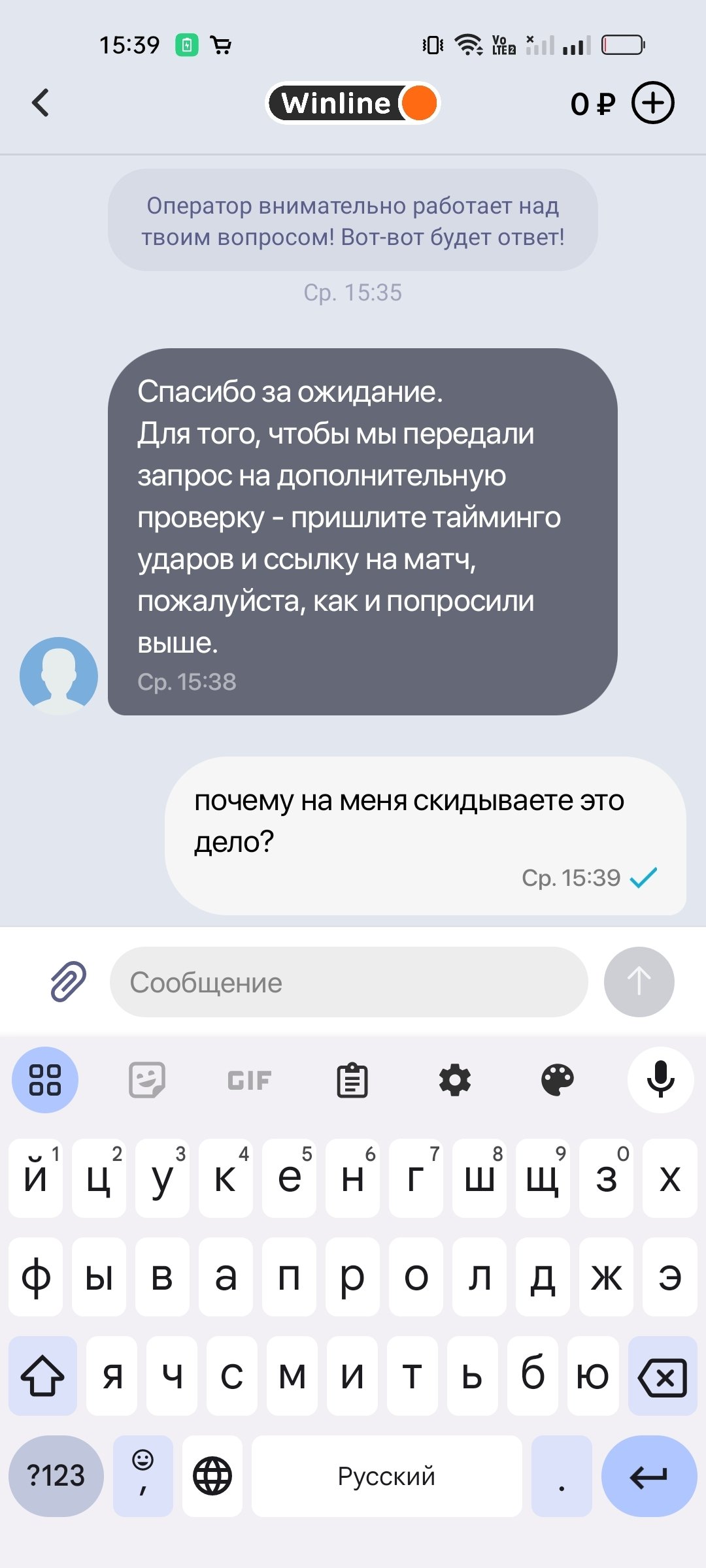Tap the plus icon to deposit funds

(652, 103)
